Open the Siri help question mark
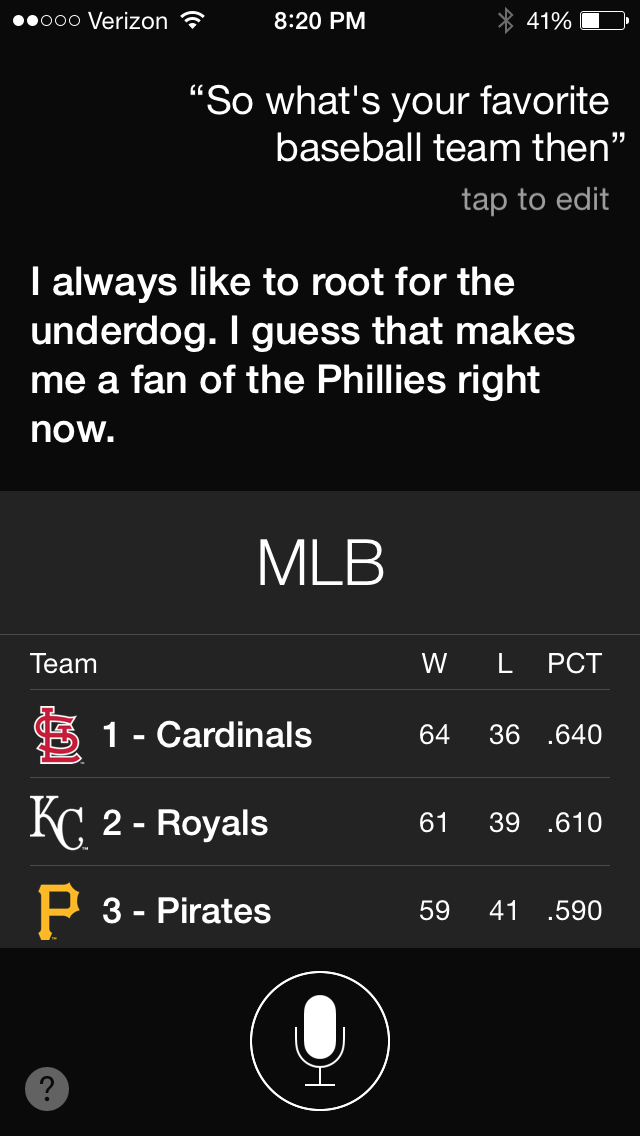640x1136 pixels. pyautogui.click(x=47, y=1089)
